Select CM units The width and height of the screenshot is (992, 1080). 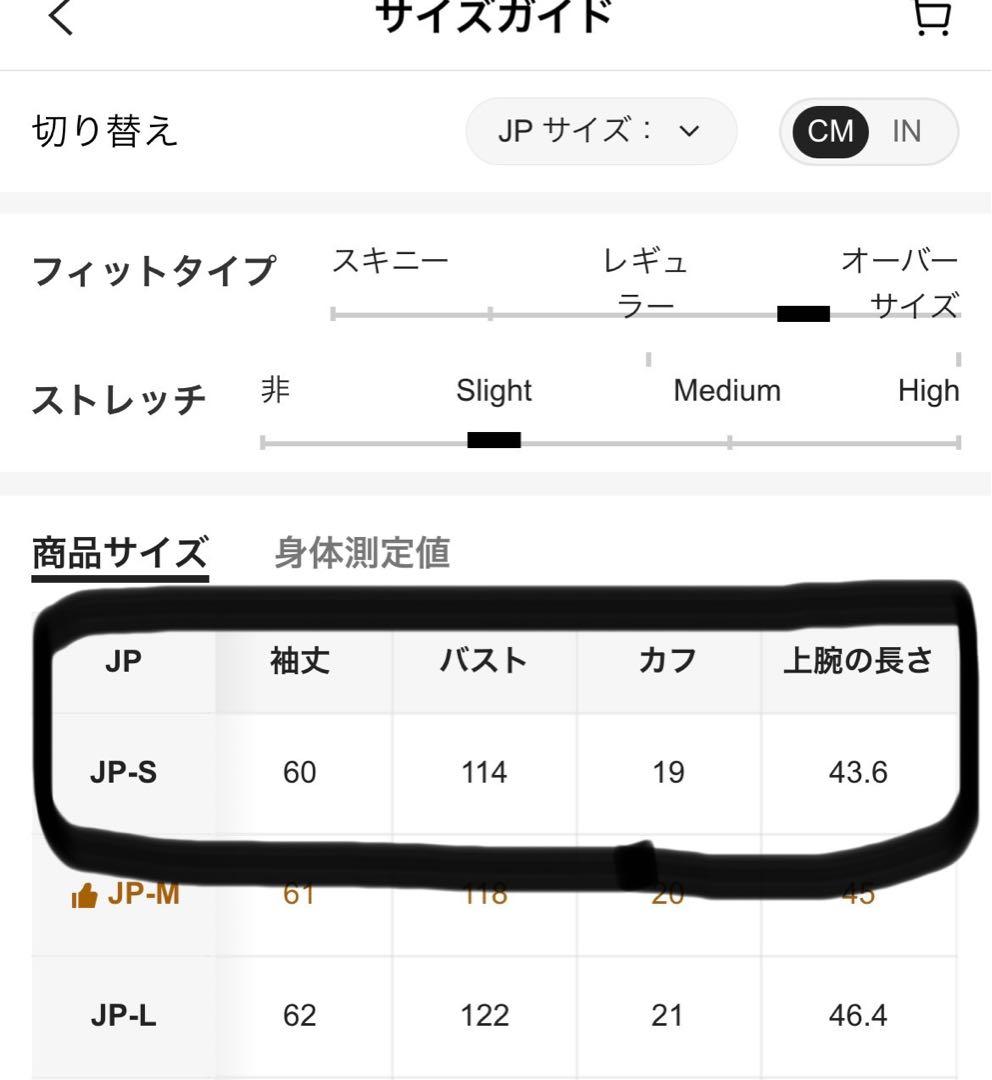(x=830, y=131)
